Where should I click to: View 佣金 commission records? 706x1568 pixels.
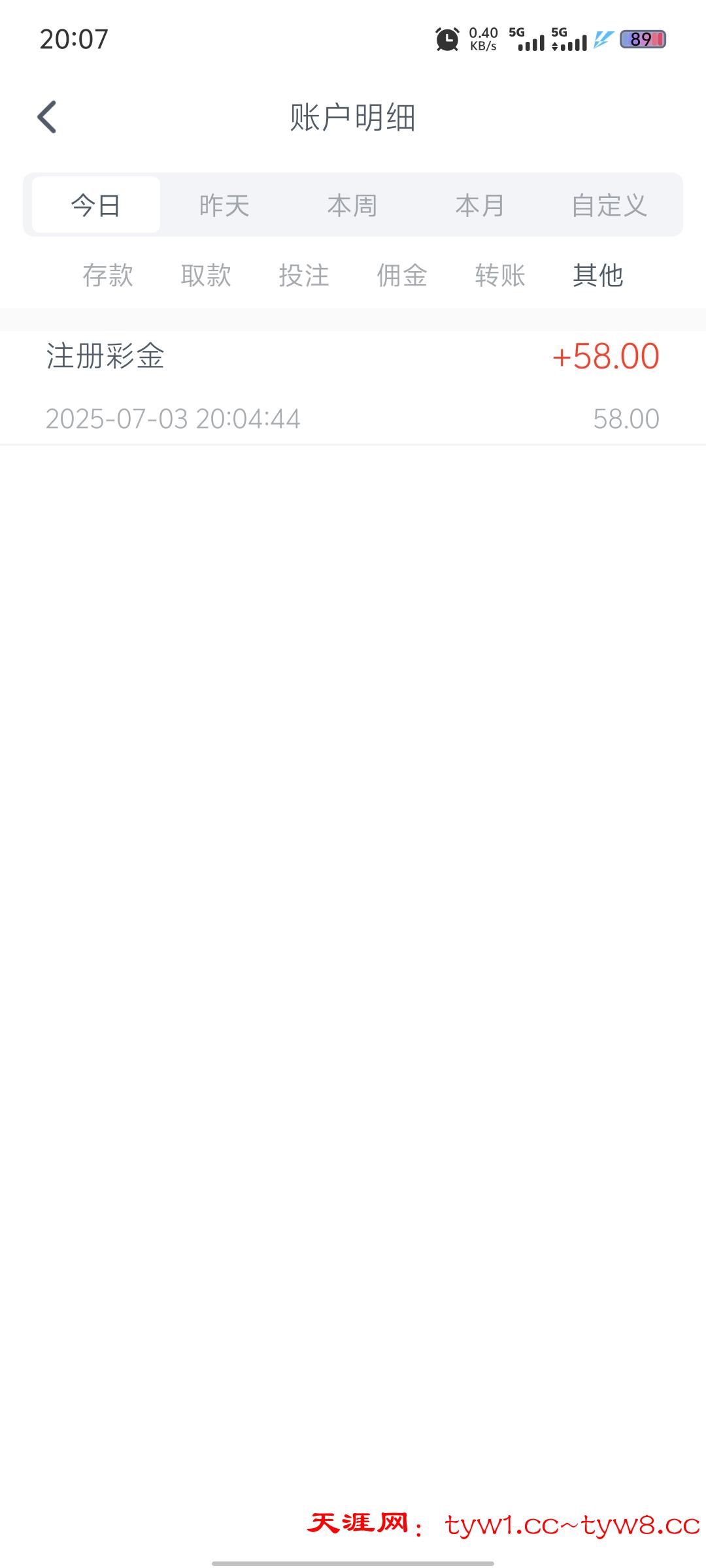(x=402, y=275)
